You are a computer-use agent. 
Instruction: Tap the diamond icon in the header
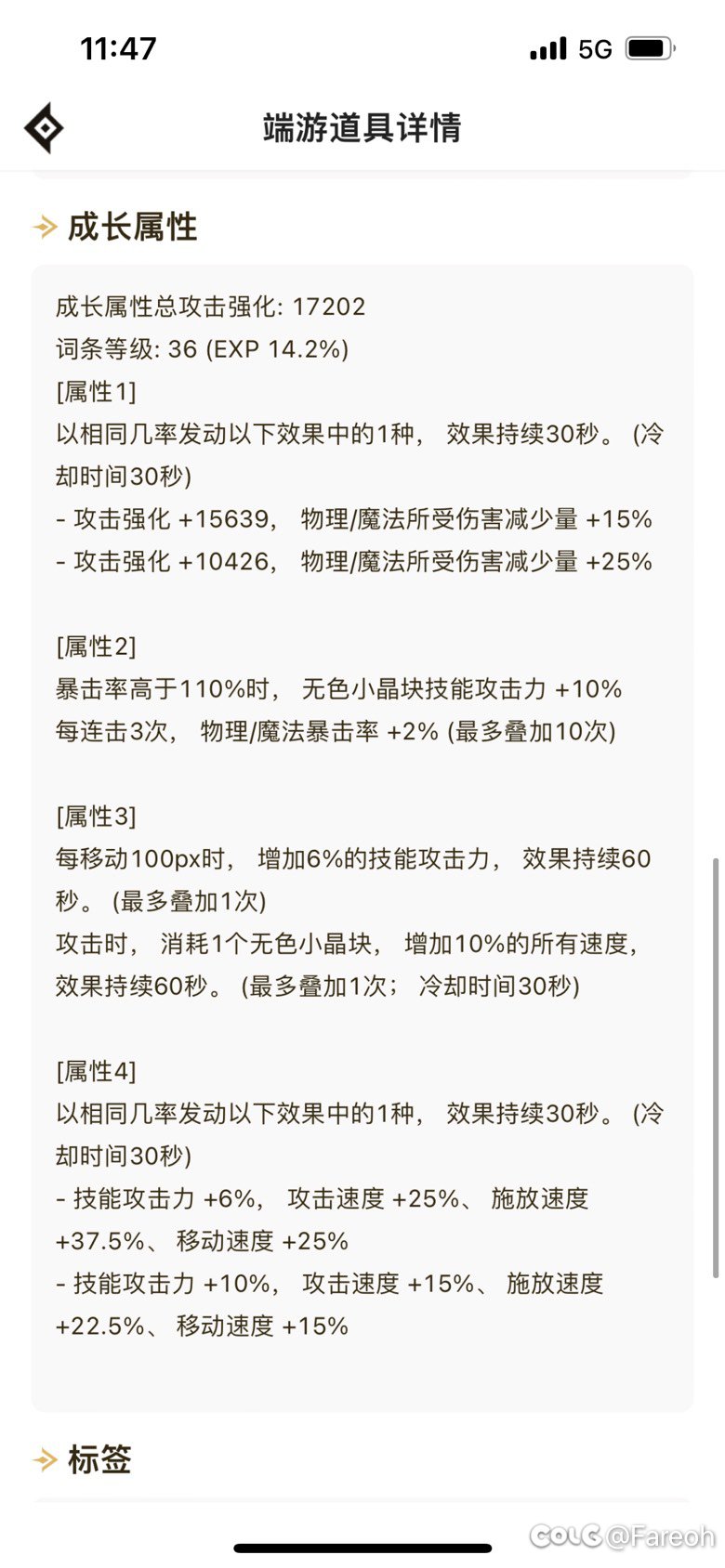(44, 128)
